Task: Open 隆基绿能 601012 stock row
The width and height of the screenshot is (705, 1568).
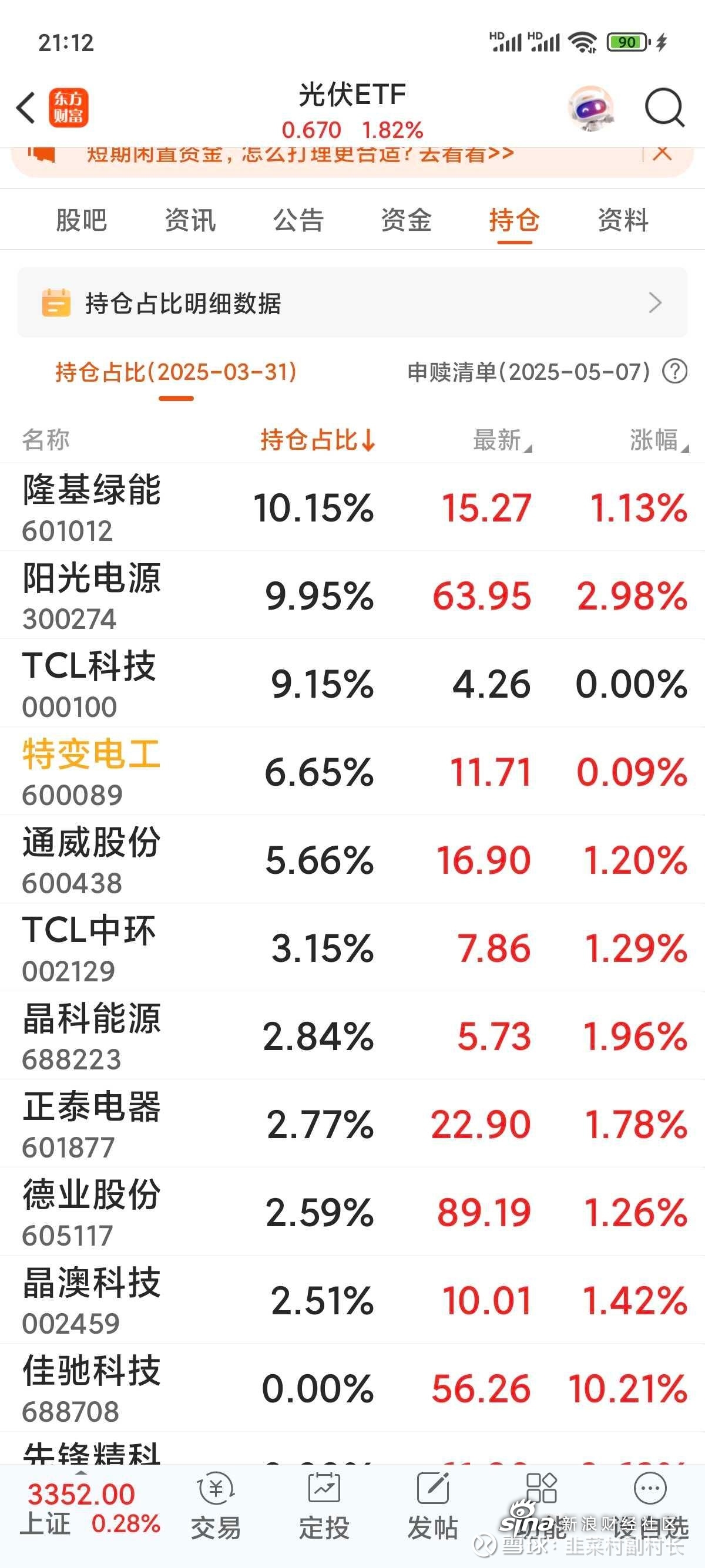Action: (352, 507)
